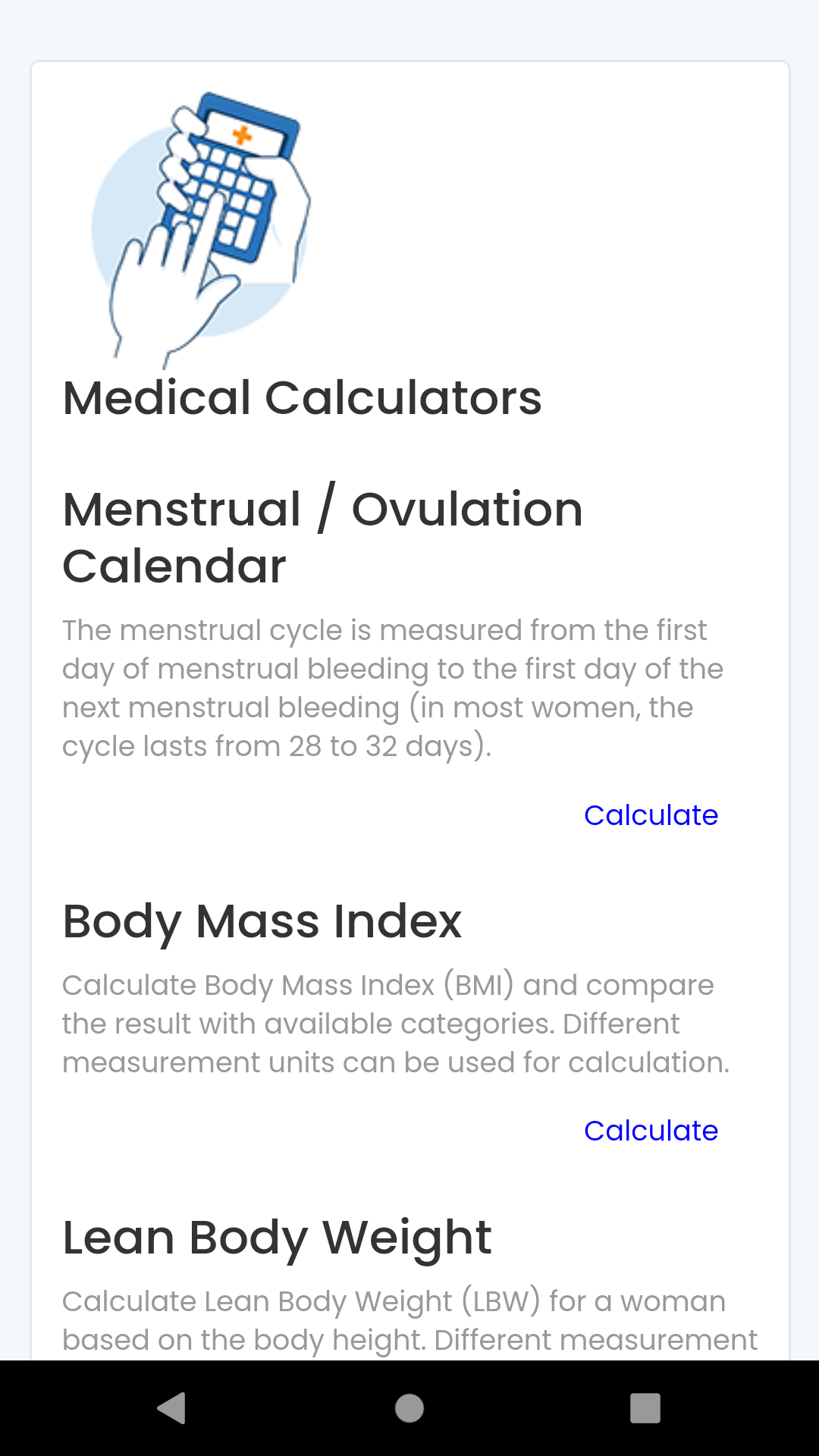The width and height of the screenshot is (819, 1456).
Task: Open Calculate link under Body Mass Index
Action: [x=651, y=1131]
